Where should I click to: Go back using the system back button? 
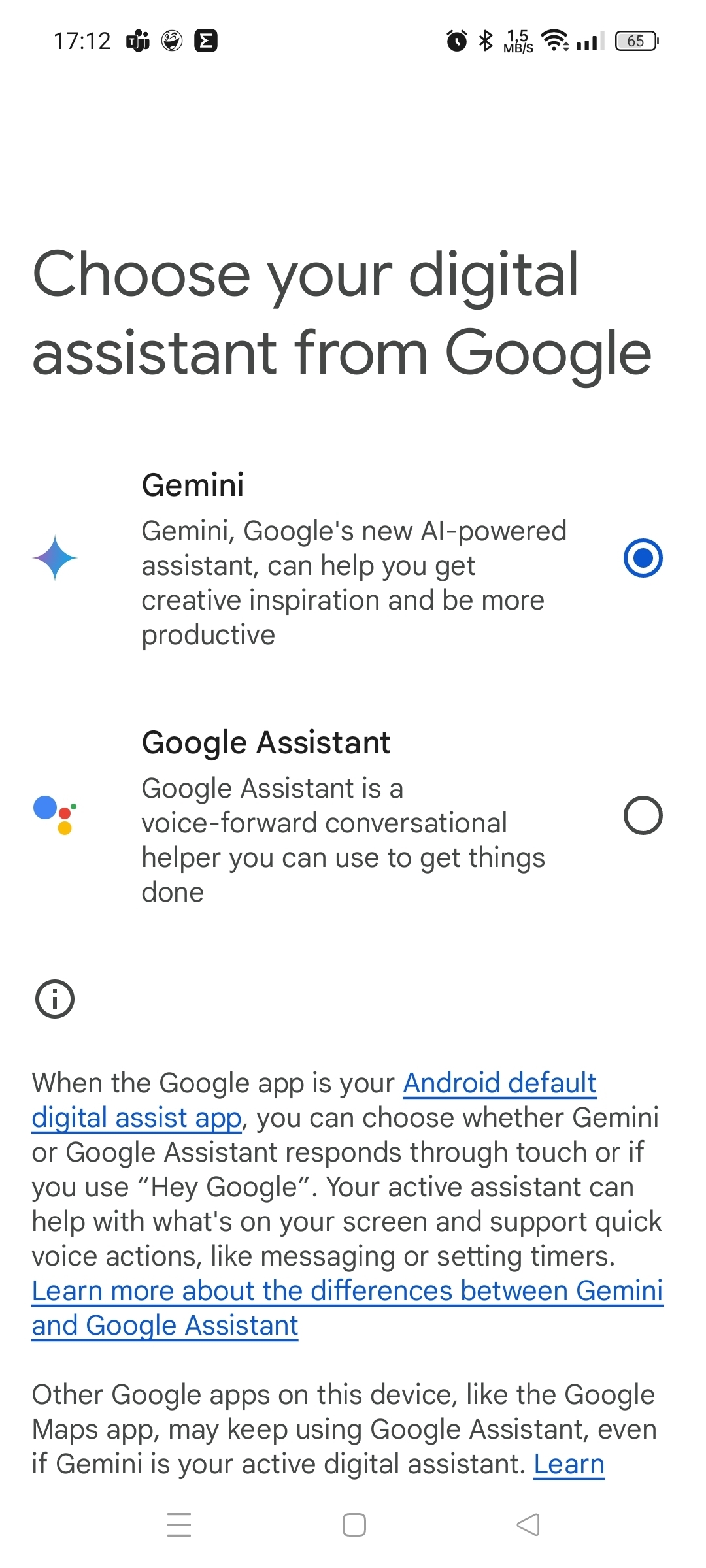(x=528, y=1525)
